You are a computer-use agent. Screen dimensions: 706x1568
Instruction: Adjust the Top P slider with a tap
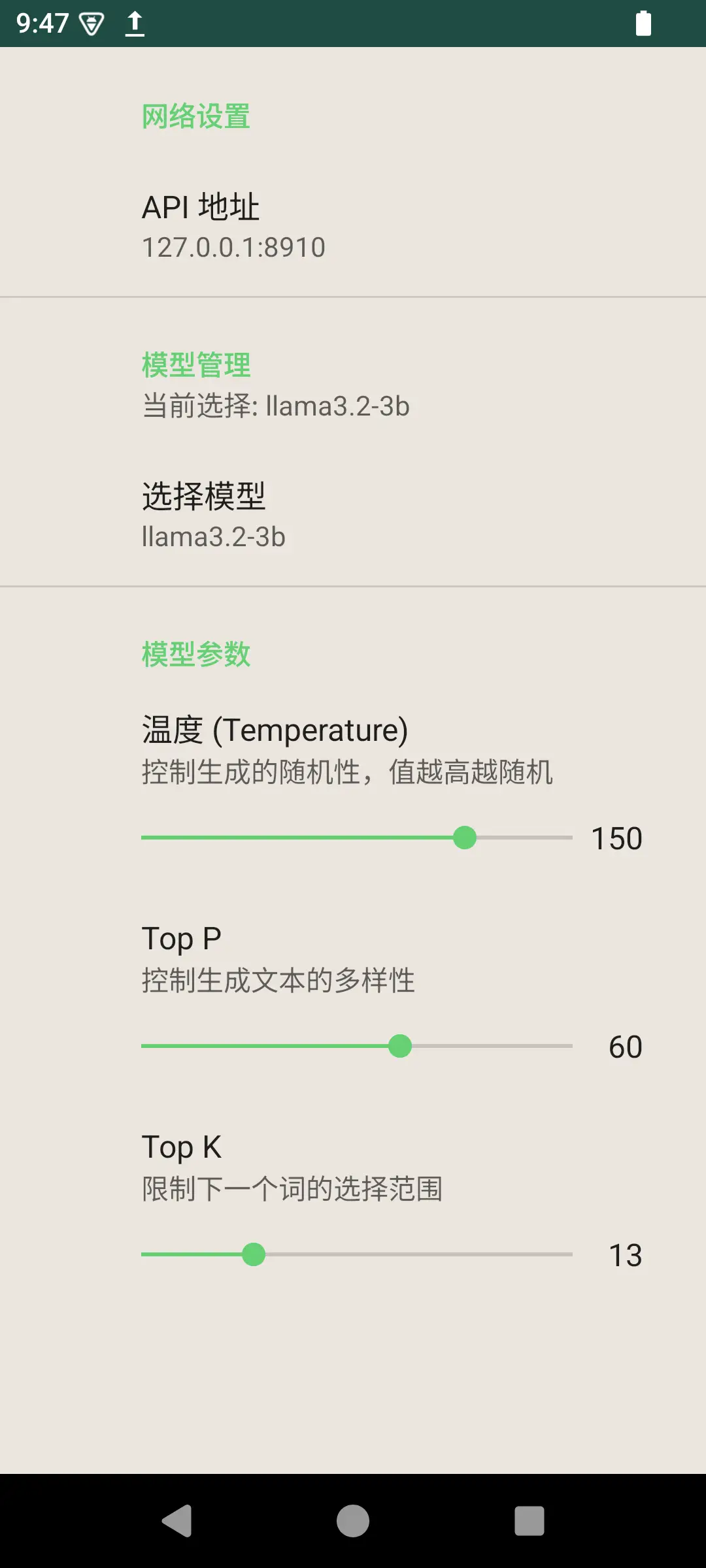(357, 1046)
